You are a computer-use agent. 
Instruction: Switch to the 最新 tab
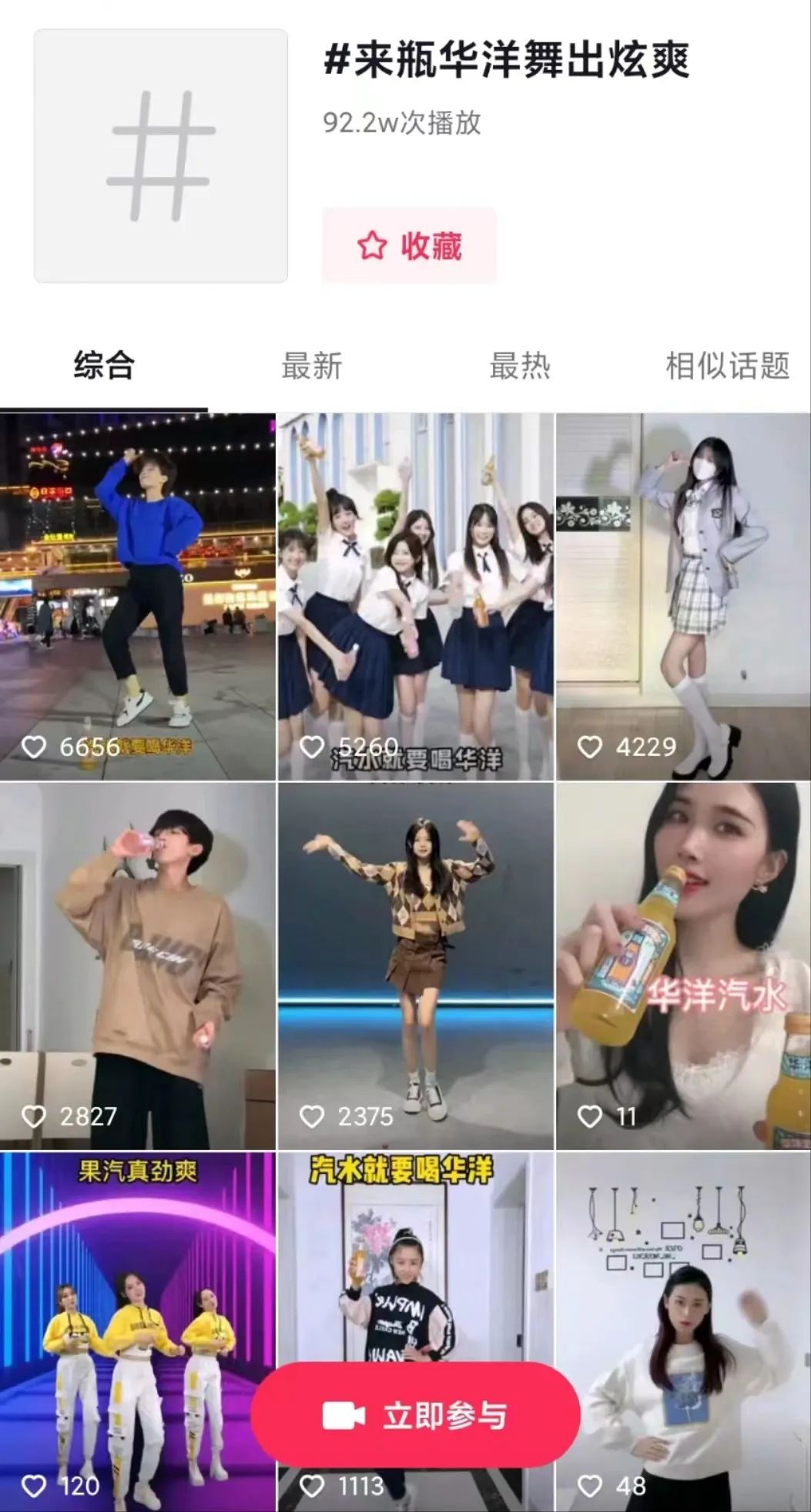coord(311,366)
